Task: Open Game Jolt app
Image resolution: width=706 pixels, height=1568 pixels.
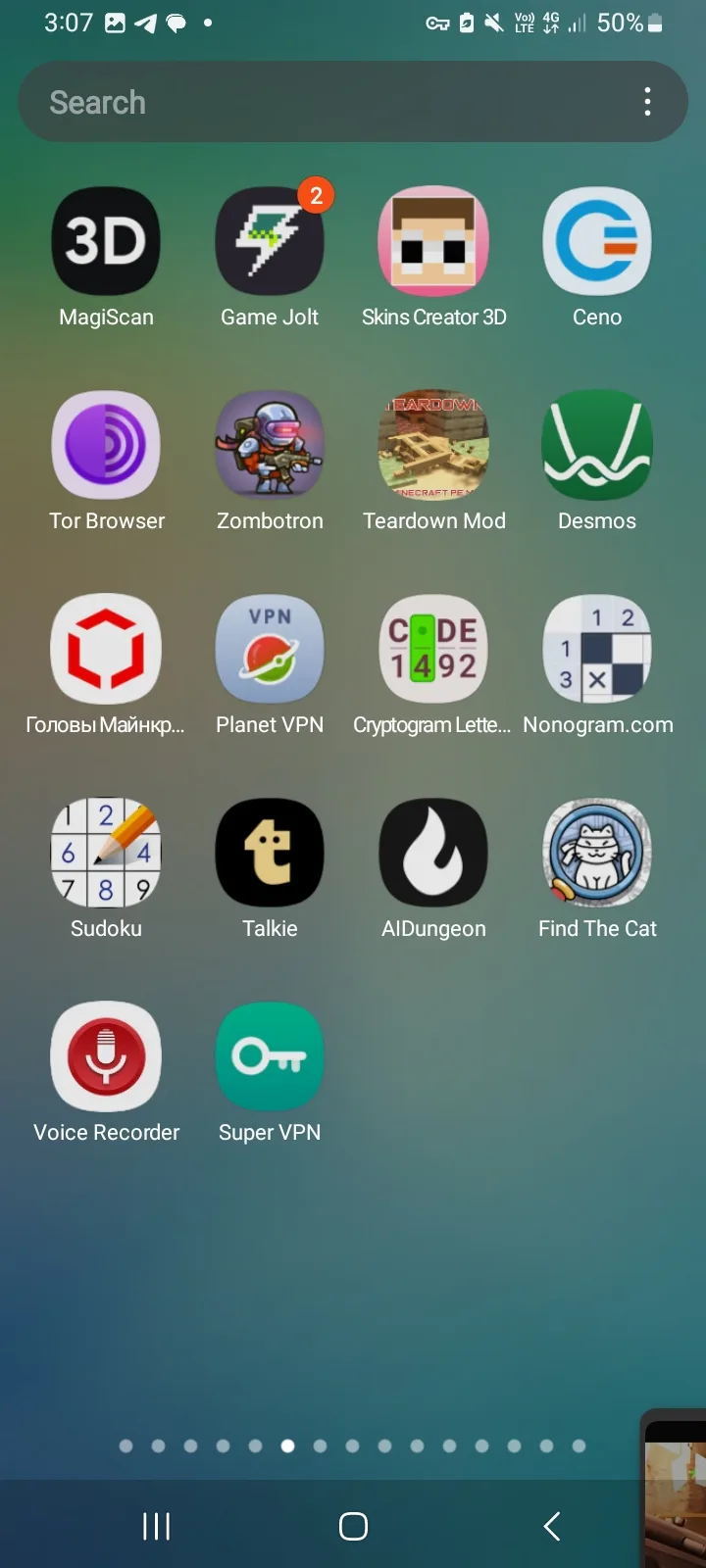Action: 270,242
